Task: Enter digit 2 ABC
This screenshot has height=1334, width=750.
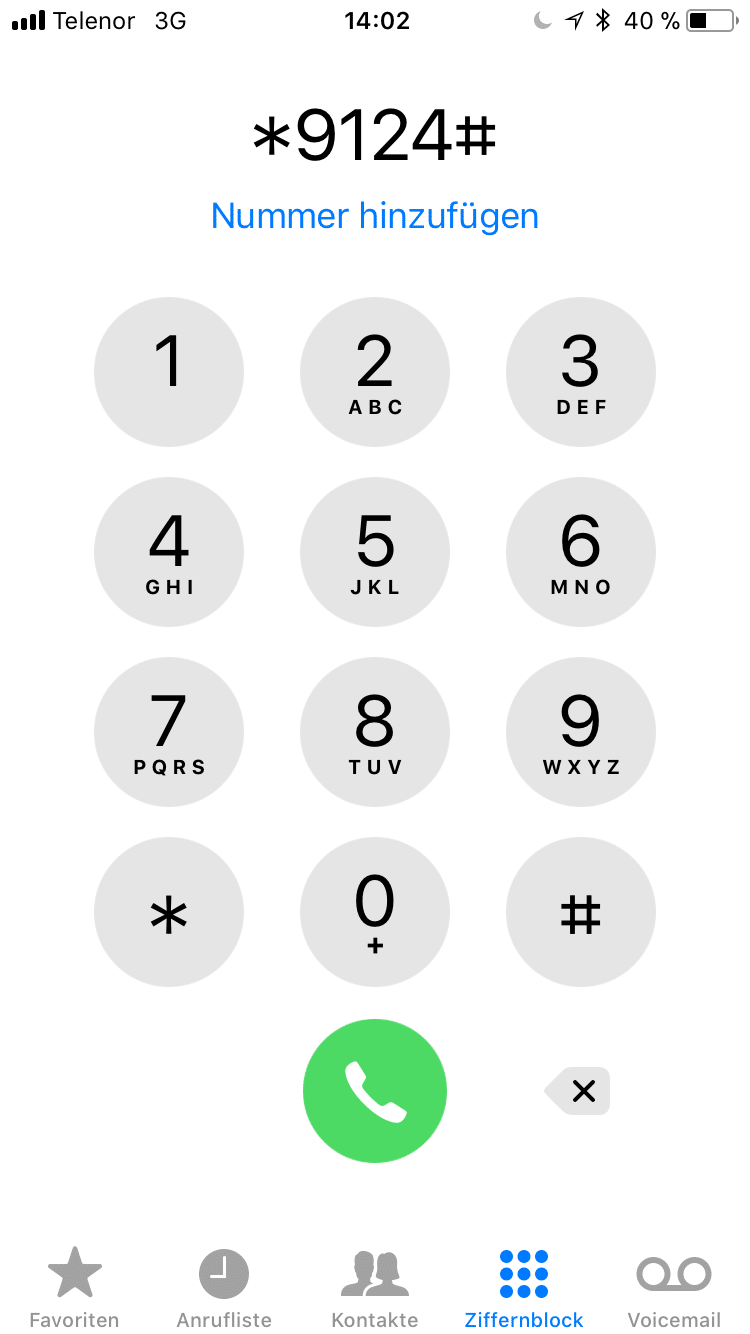Action: (x=375, y=372)
